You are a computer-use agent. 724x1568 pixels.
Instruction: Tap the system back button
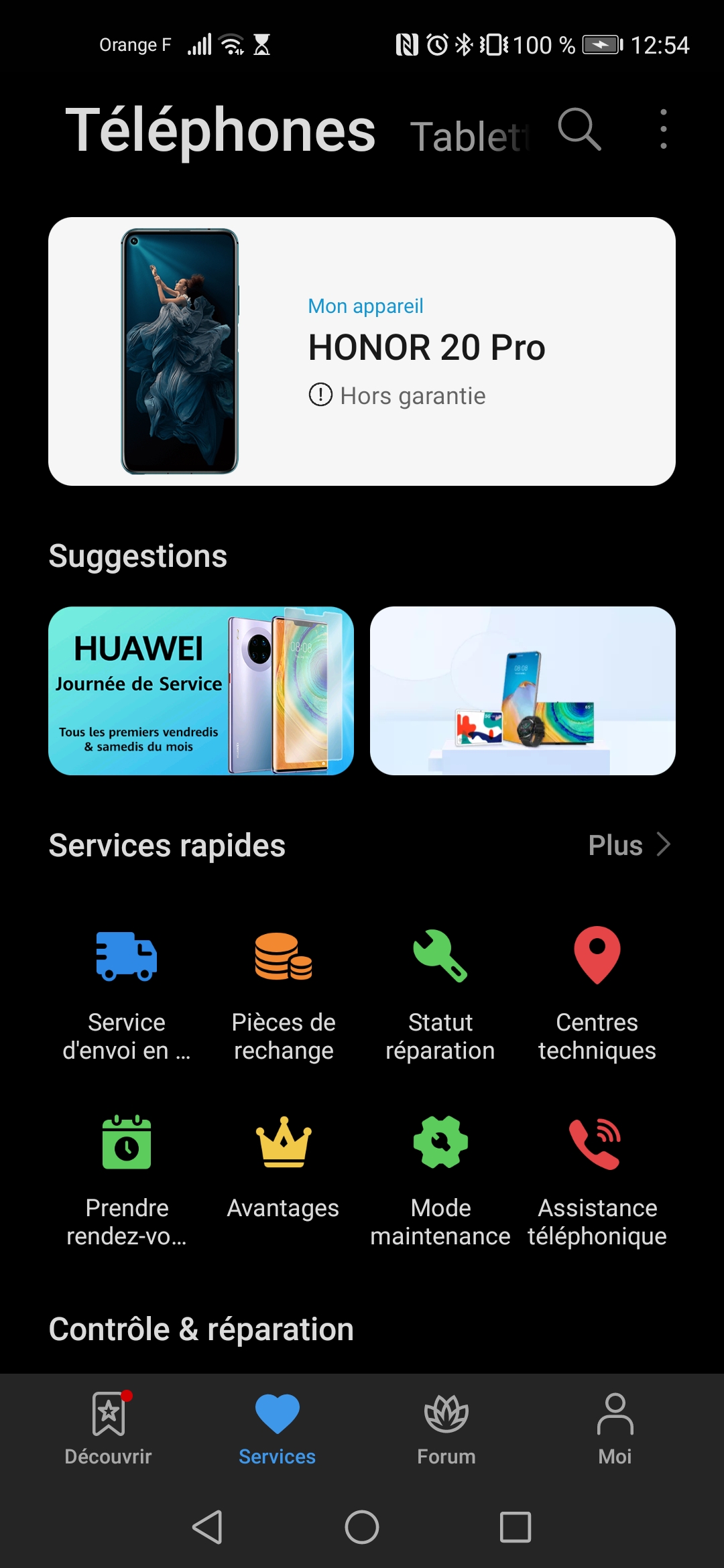207,1527
